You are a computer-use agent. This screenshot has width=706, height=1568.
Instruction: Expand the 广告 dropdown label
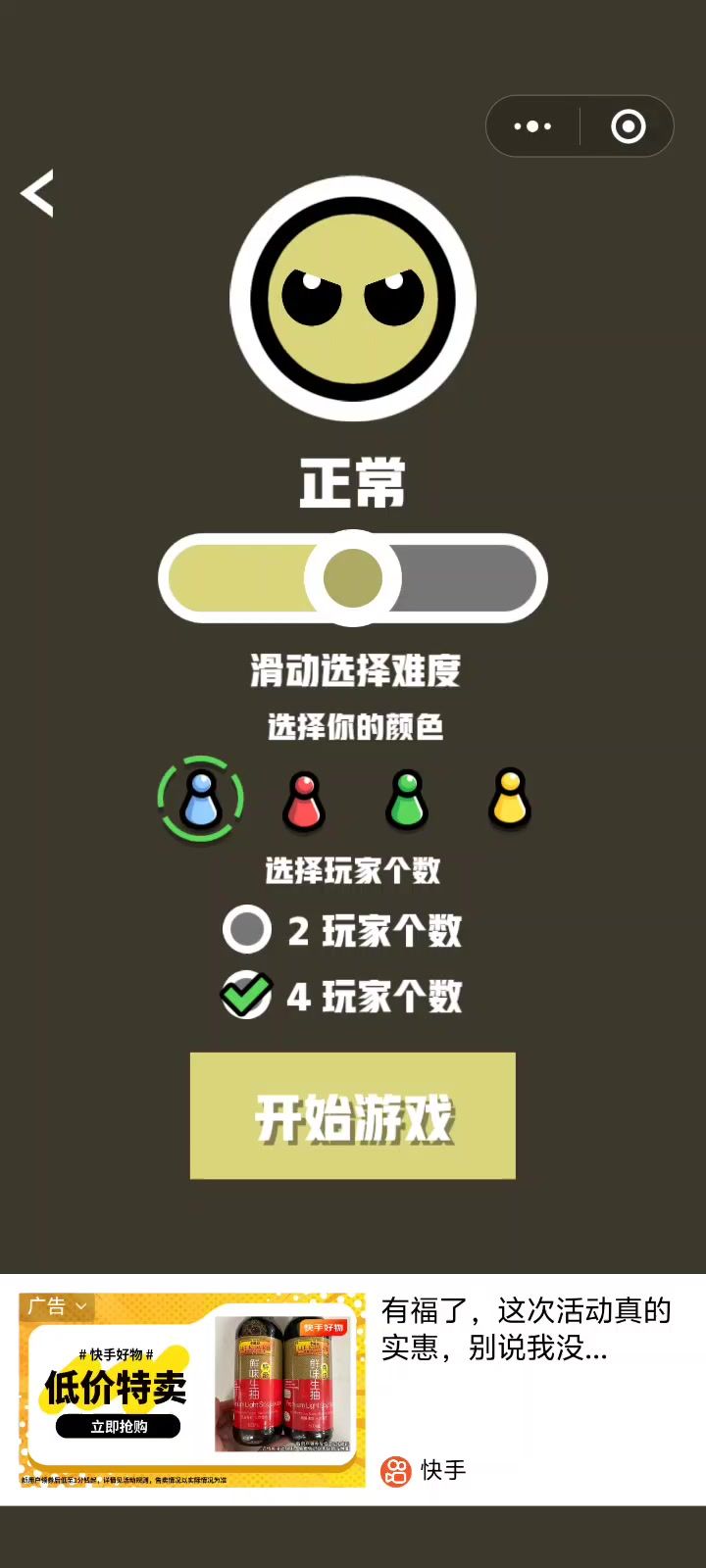click(57, 1306)
